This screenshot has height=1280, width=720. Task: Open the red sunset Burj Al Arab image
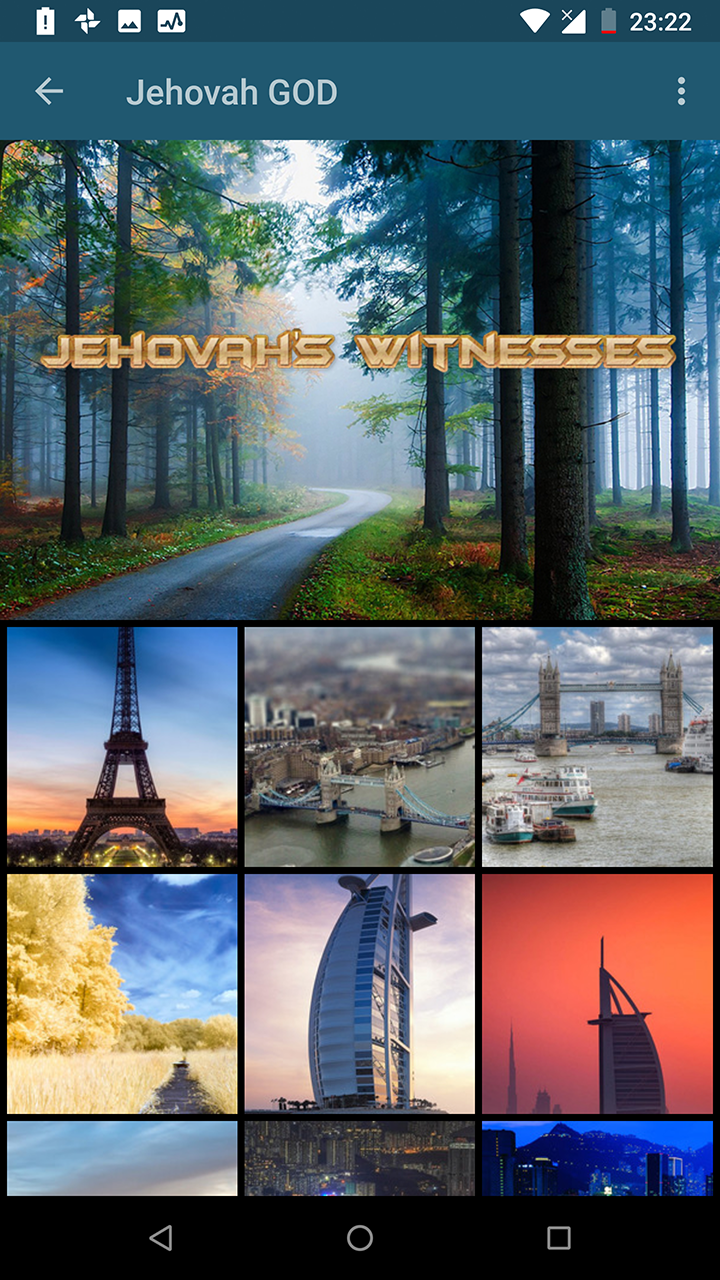597,993
